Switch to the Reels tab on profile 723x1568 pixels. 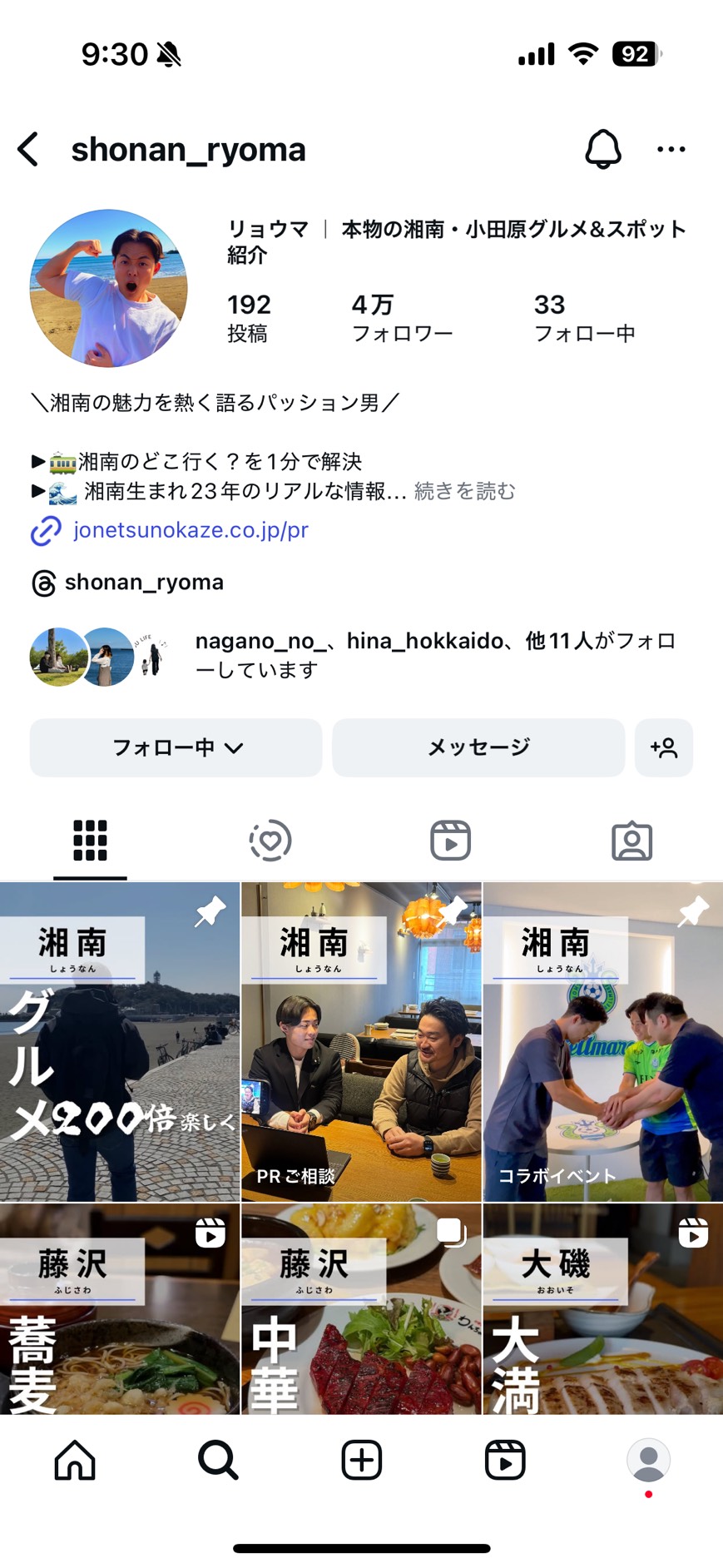click(x=450, y=841)
